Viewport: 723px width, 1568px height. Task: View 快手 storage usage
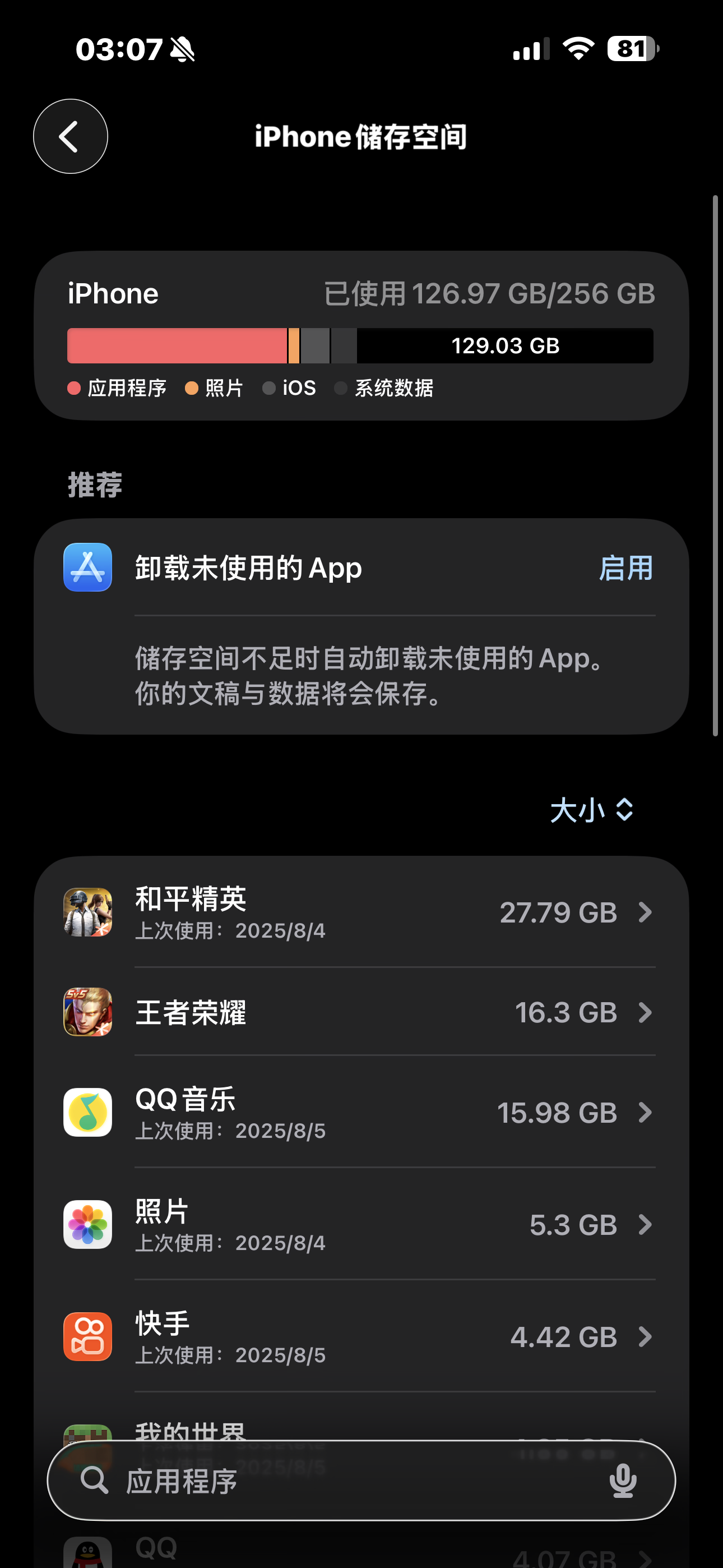pyautogui.click(x=360, y=1336)
